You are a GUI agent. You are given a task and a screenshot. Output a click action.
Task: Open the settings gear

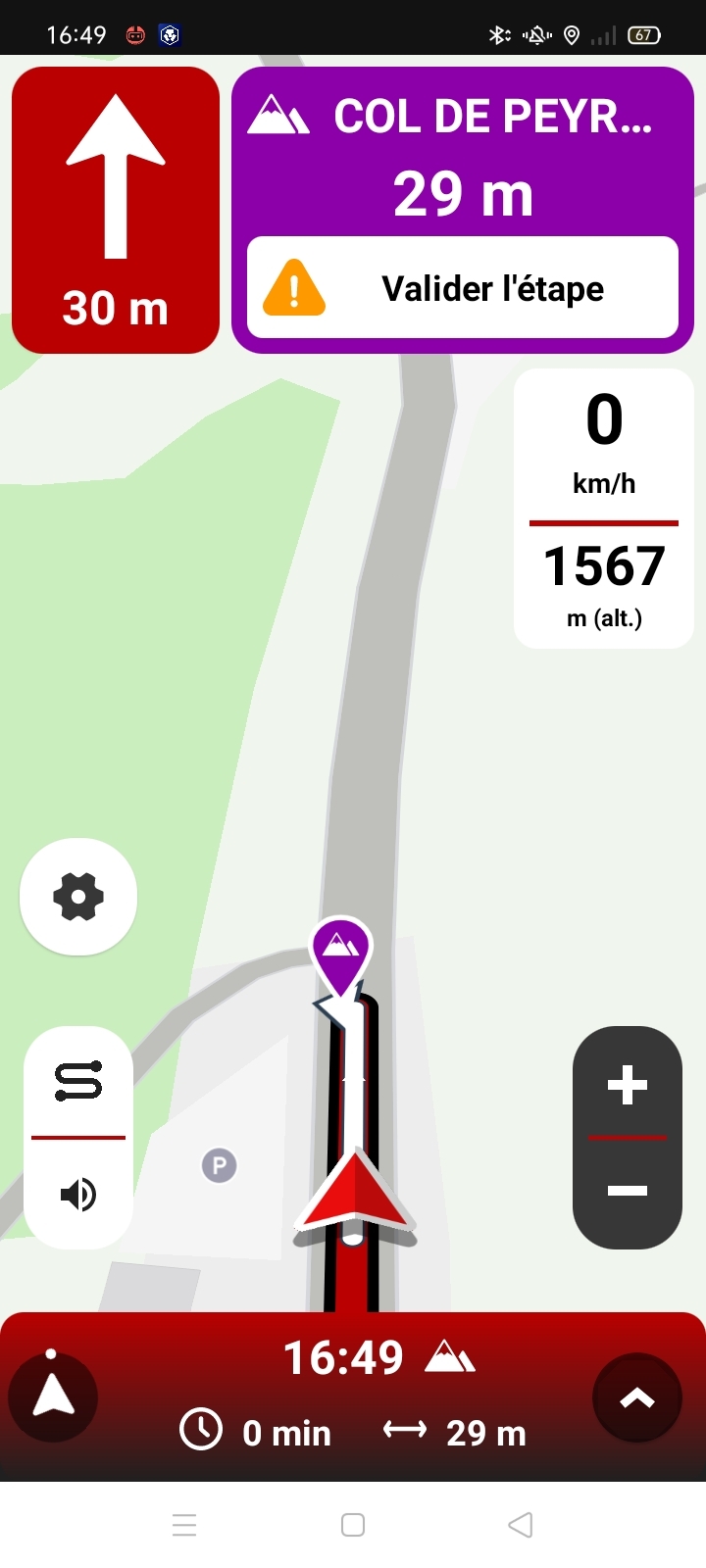tap(78, 897)
